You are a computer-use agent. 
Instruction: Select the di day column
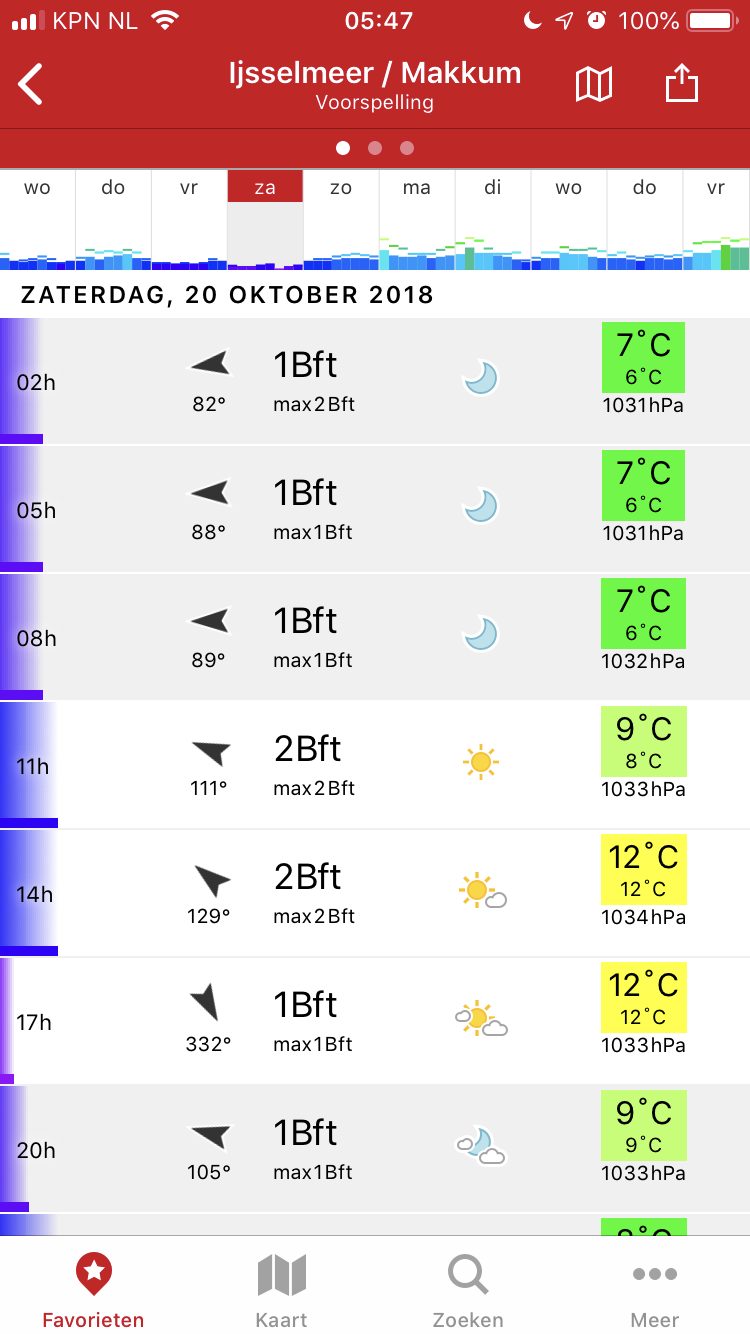[x=493, y=220]
